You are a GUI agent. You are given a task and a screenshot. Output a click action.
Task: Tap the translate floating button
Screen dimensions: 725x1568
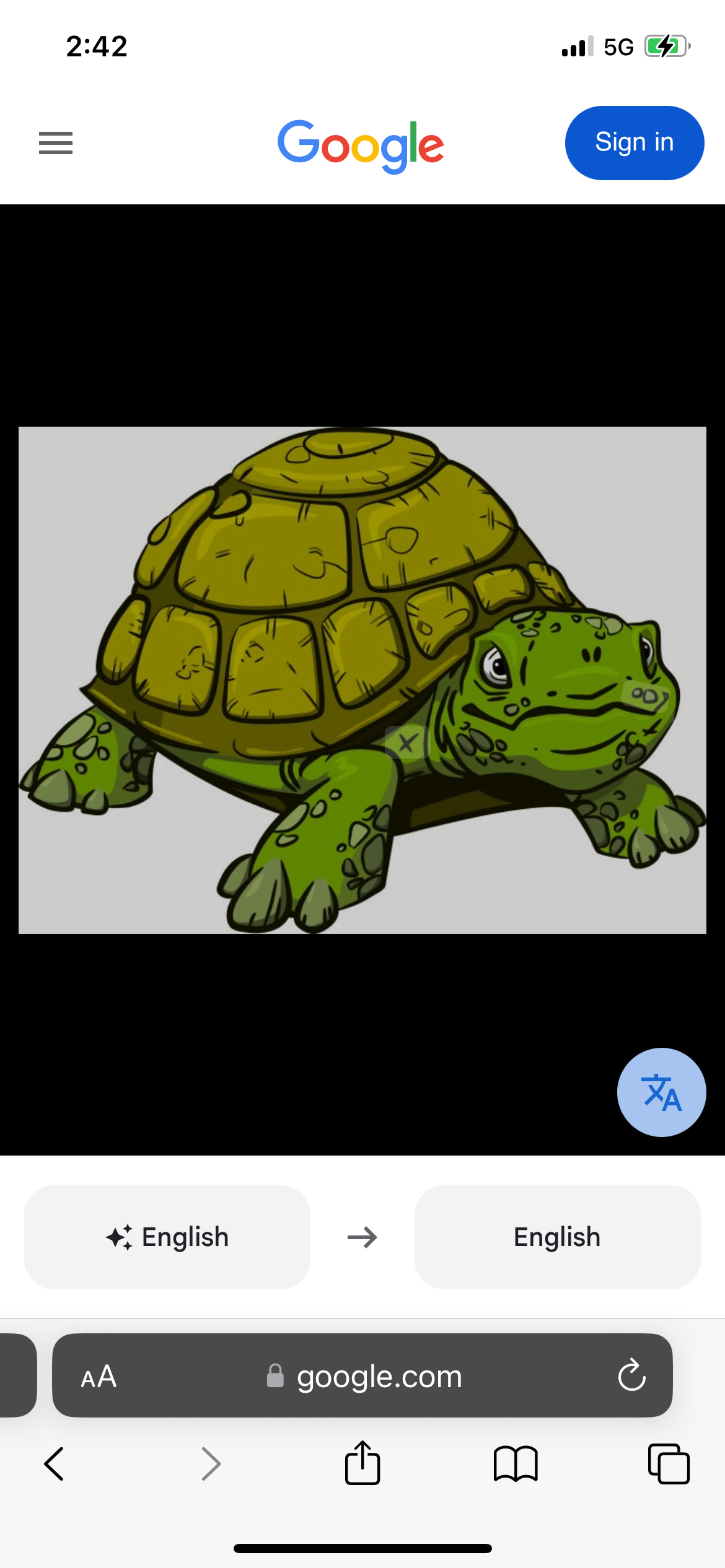click(x=661, y=1092)
